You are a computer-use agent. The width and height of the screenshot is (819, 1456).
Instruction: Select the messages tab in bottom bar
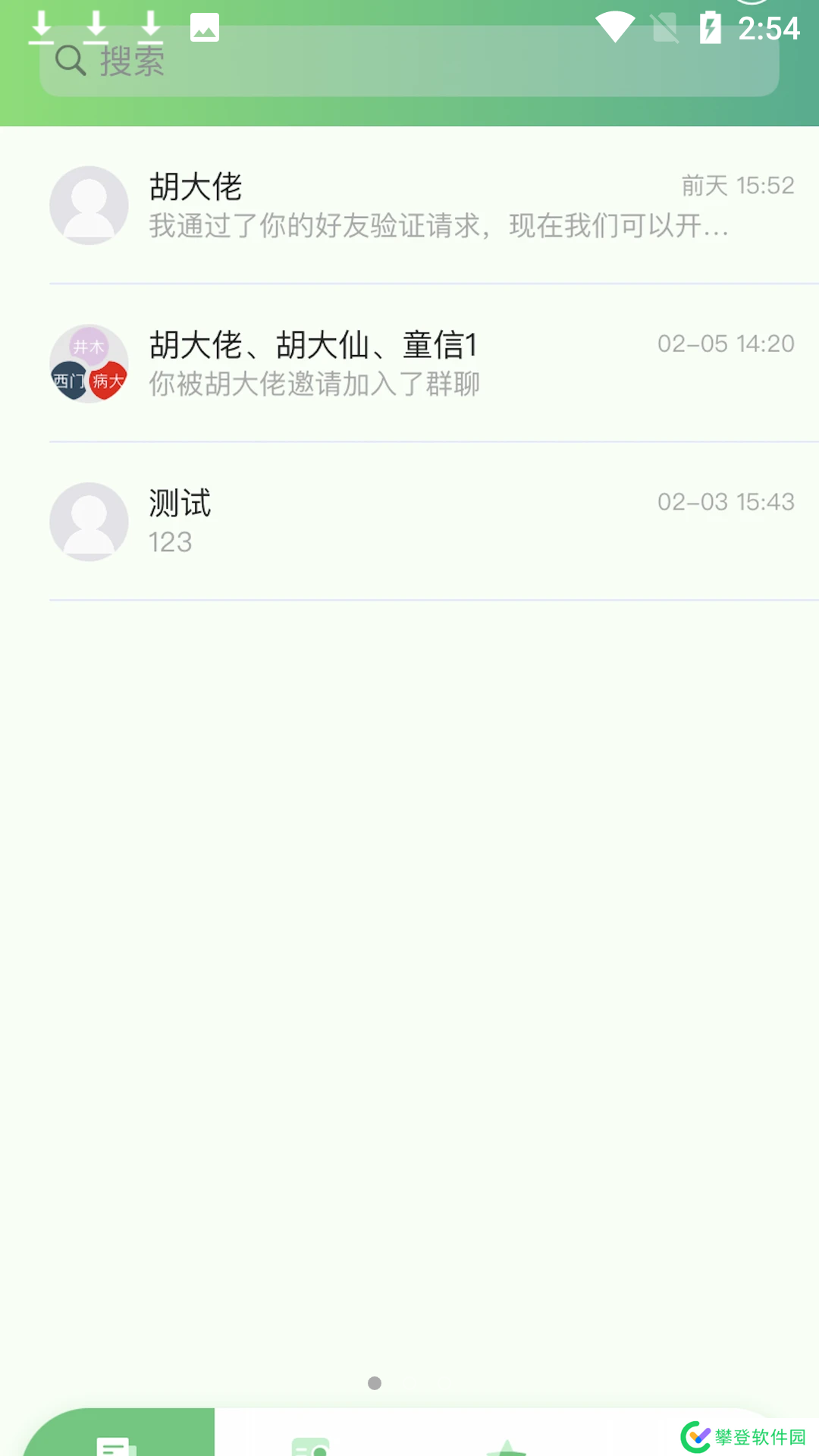pyautogui.click(x=118, y=1440)
